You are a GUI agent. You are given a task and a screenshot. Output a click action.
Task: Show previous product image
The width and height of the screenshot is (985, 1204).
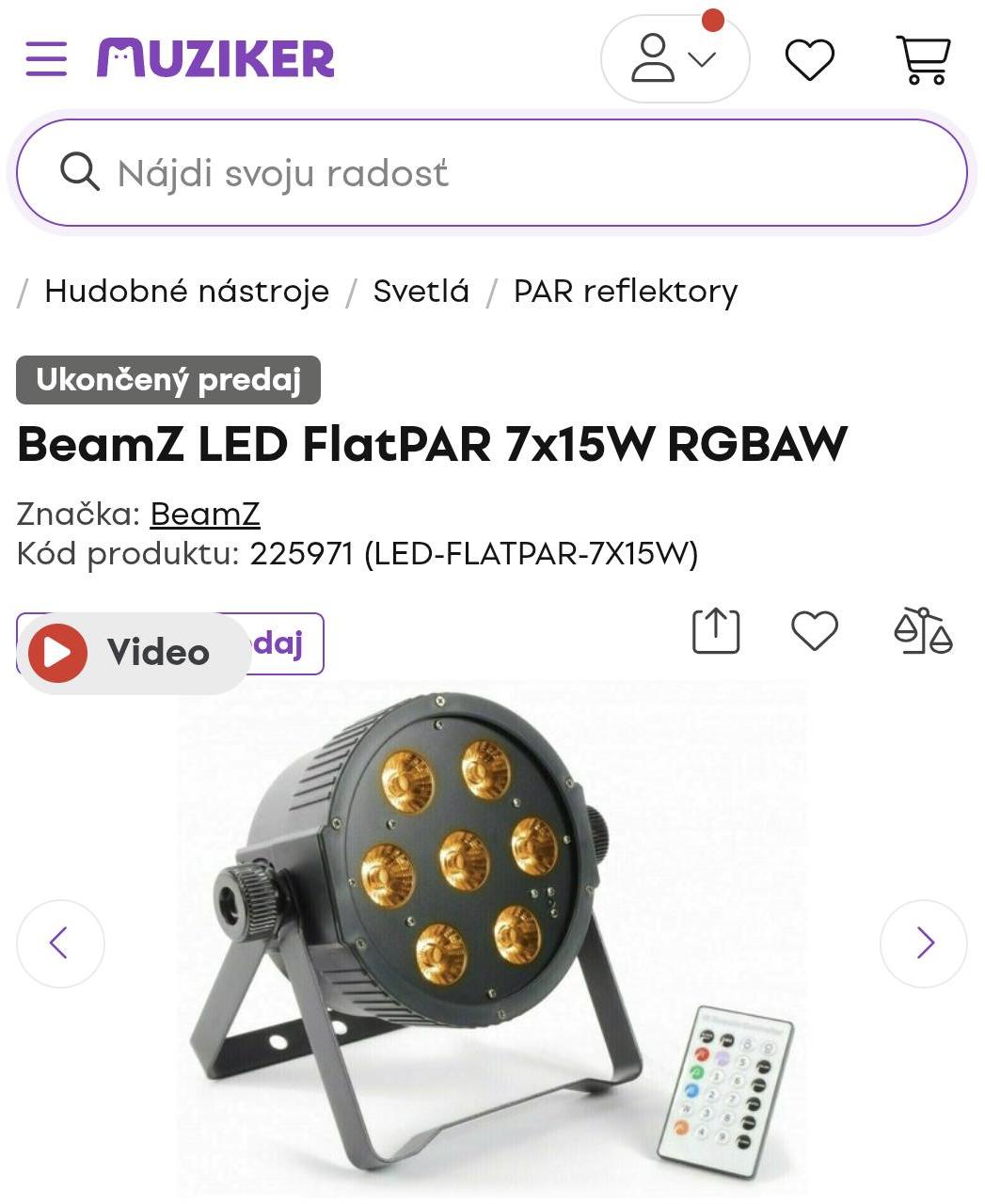coord(60,943)
